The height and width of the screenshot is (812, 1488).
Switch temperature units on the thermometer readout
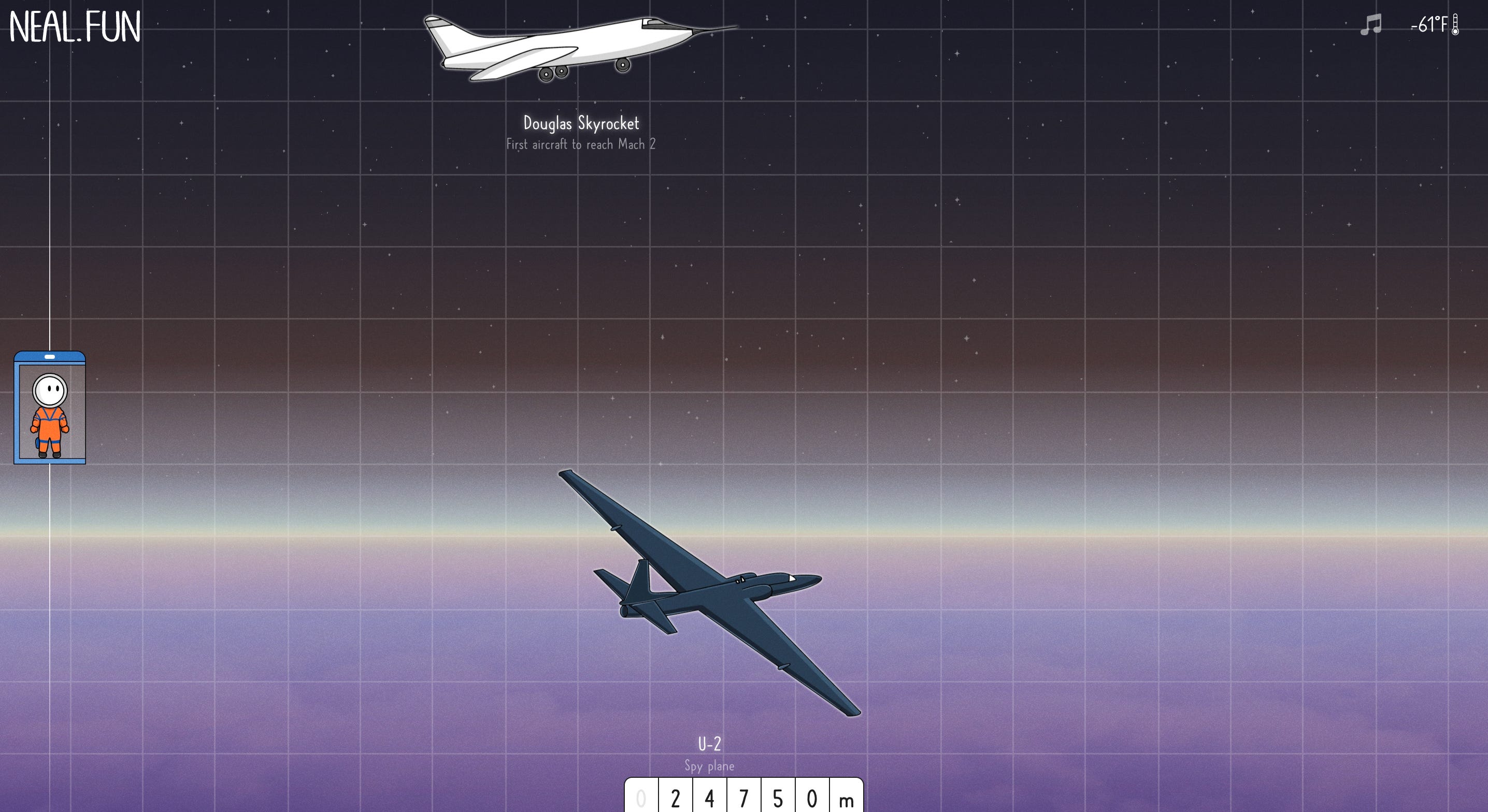[x=1434, y=25]
